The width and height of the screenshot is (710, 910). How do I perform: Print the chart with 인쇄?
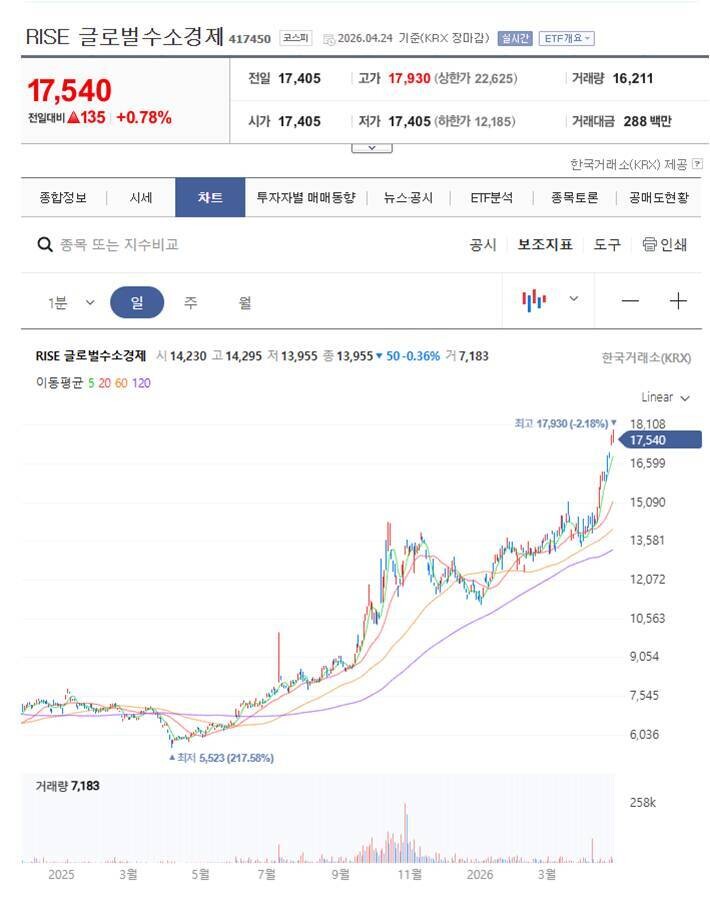[x=665, y=244]
